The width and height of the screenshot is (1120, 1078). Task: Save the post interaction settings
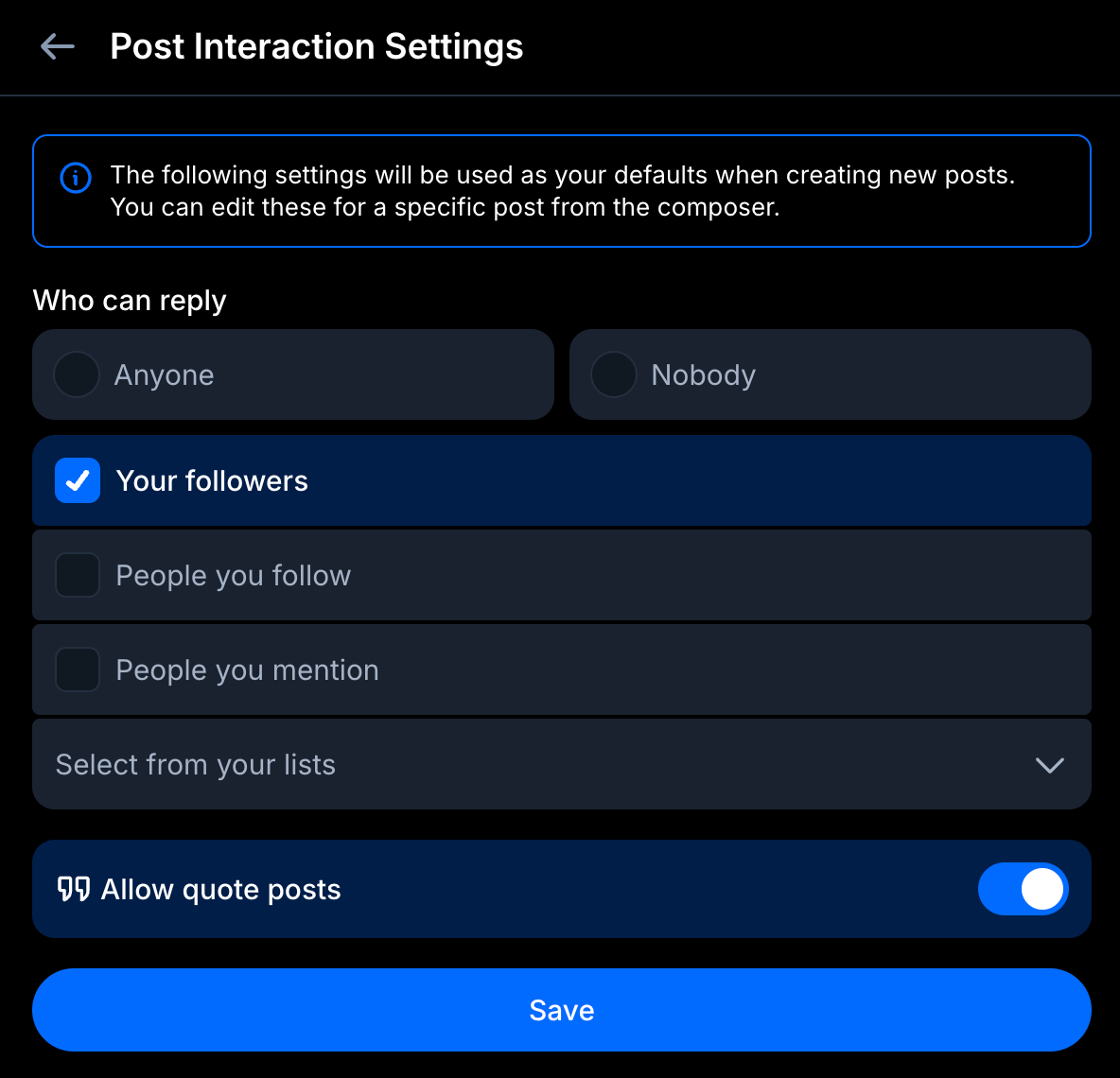pos(562,1010)
